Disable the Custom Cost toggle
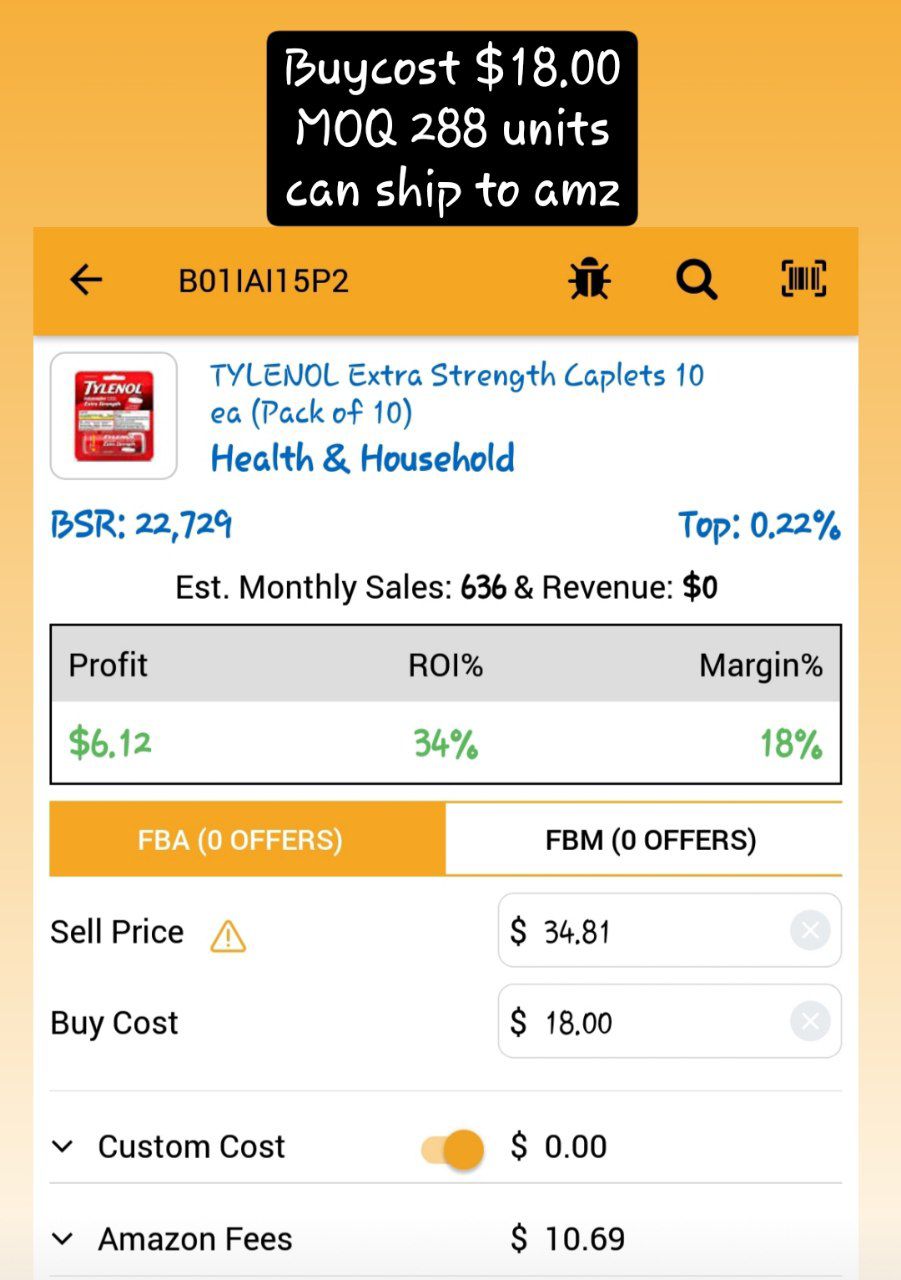This screenshot has width=901, height=1280. 453,1148
